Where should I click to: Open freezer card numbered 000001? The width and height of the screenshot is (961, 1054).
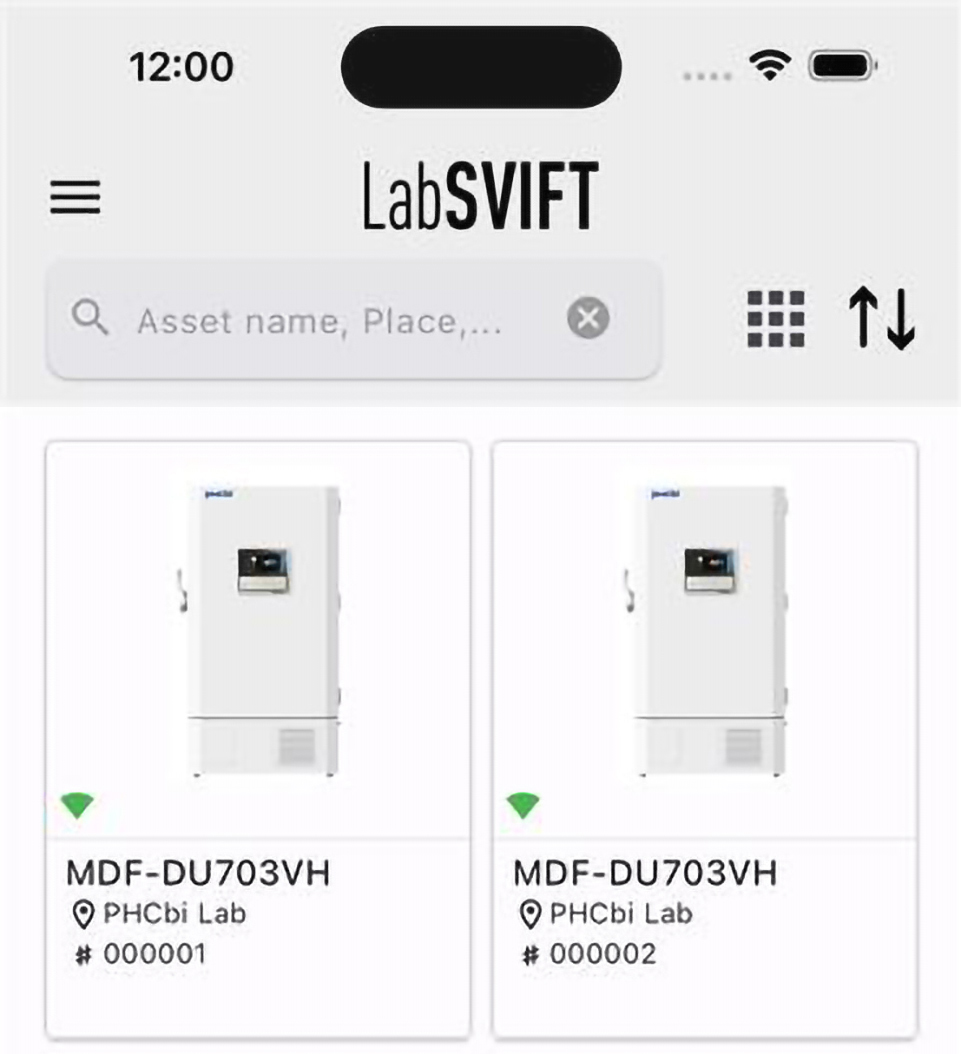258,740
